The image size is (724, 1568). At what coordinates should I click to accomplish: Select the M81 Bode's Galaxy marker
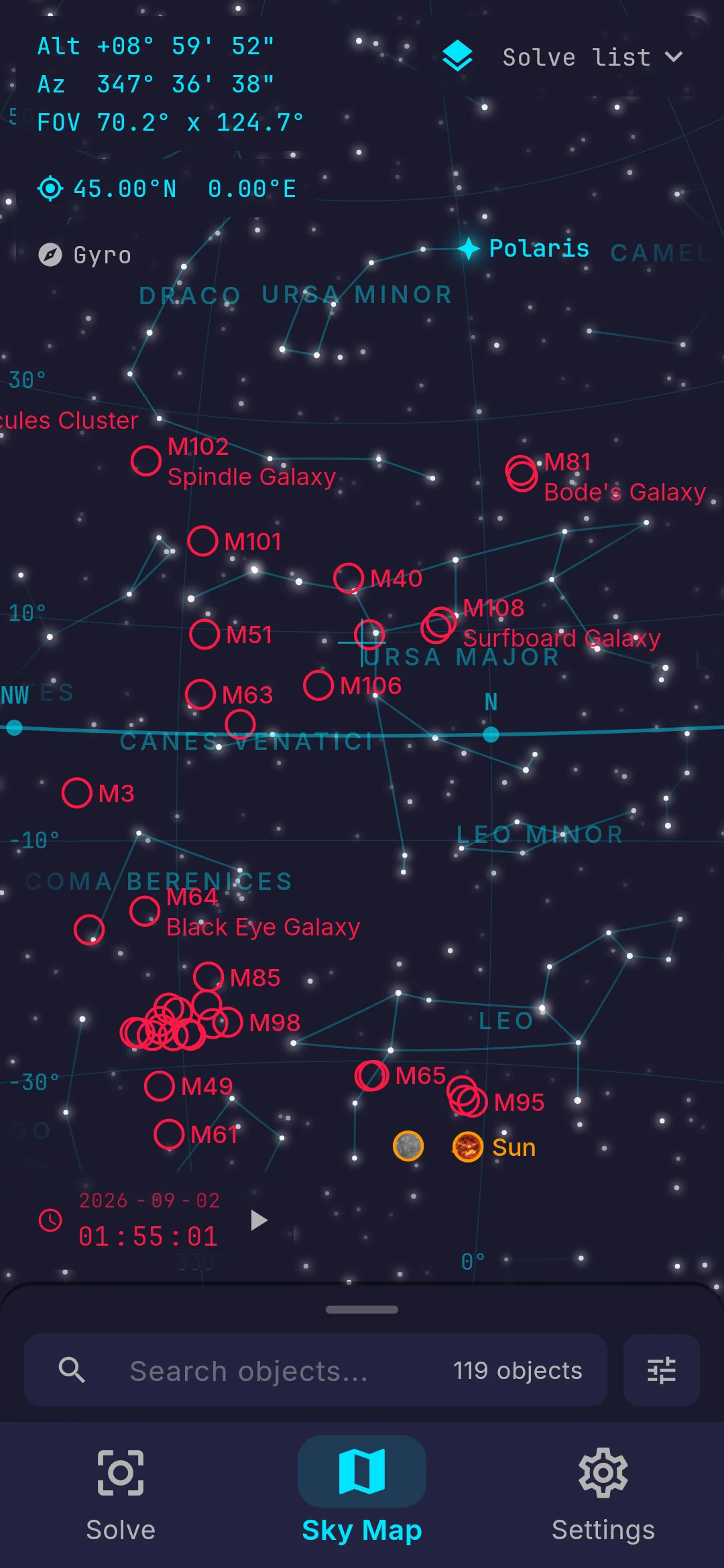pyautogui.click(x=522, y=473)
